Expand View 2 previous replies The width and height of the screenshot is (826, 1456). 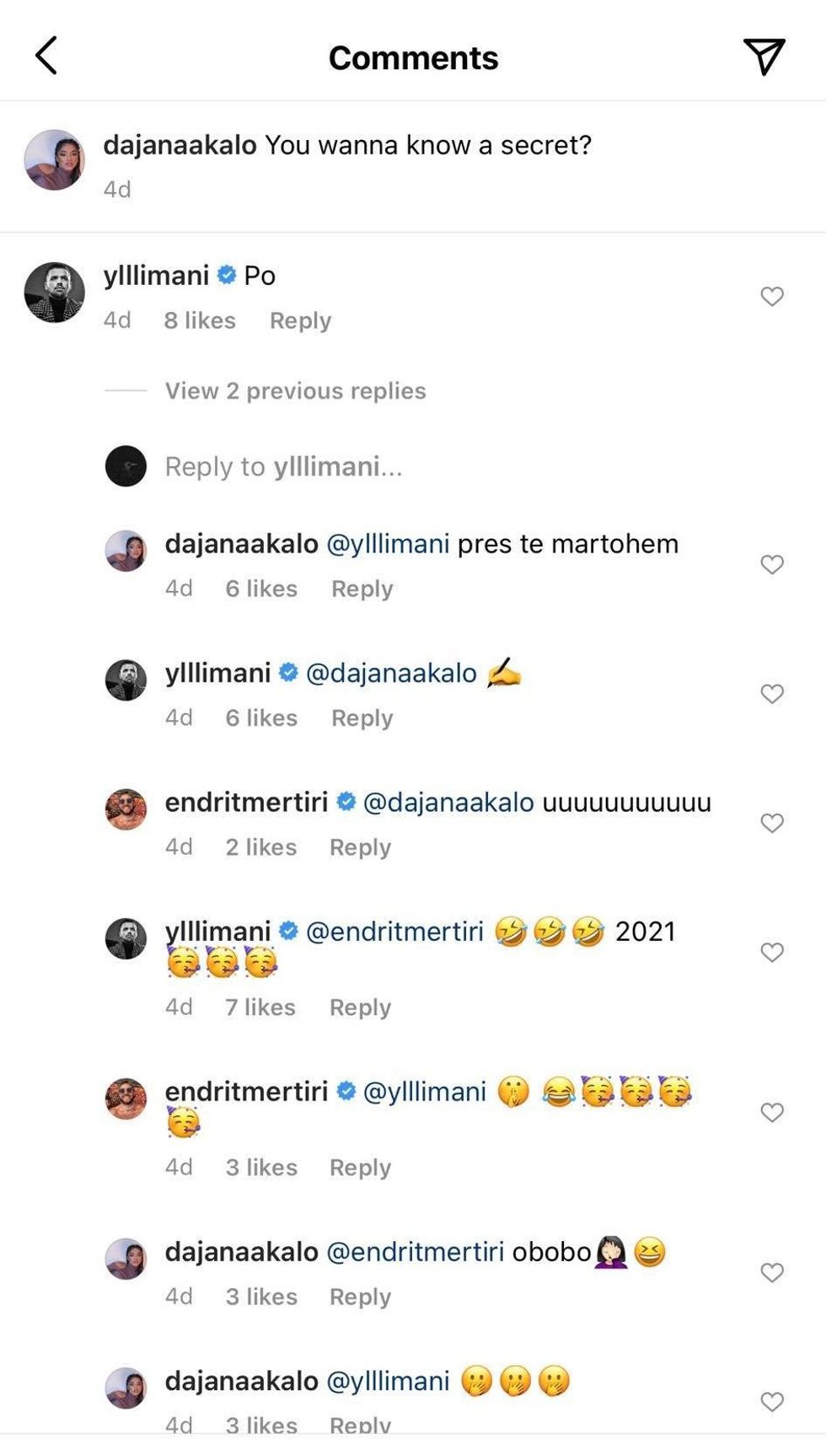(295, 391)
